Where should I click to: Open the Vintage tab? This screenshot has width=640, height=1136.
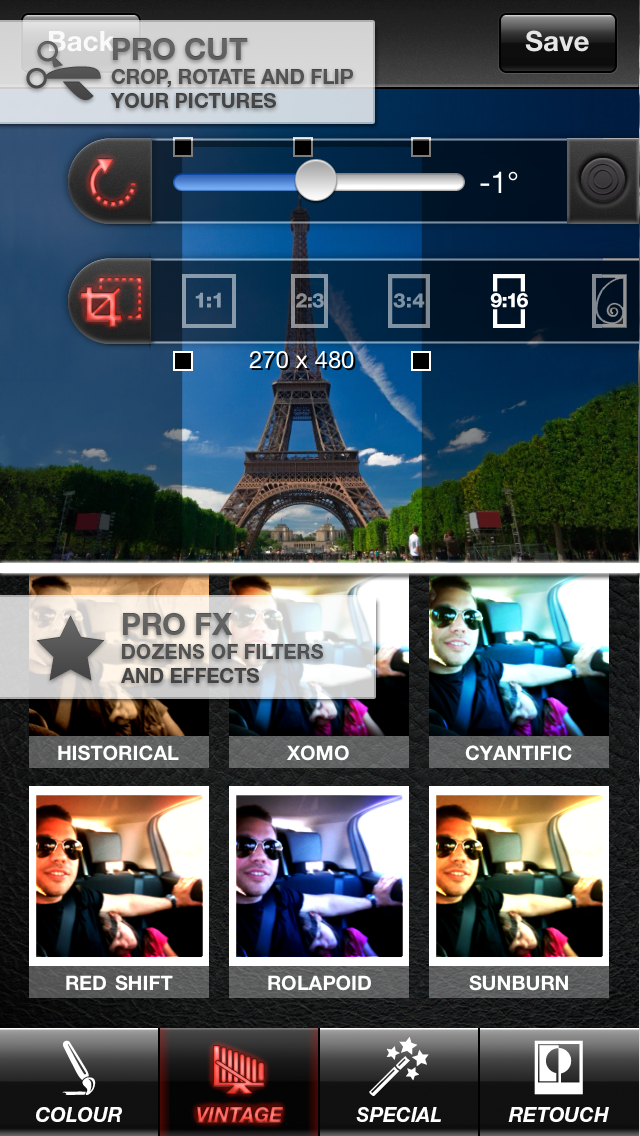239,1082
